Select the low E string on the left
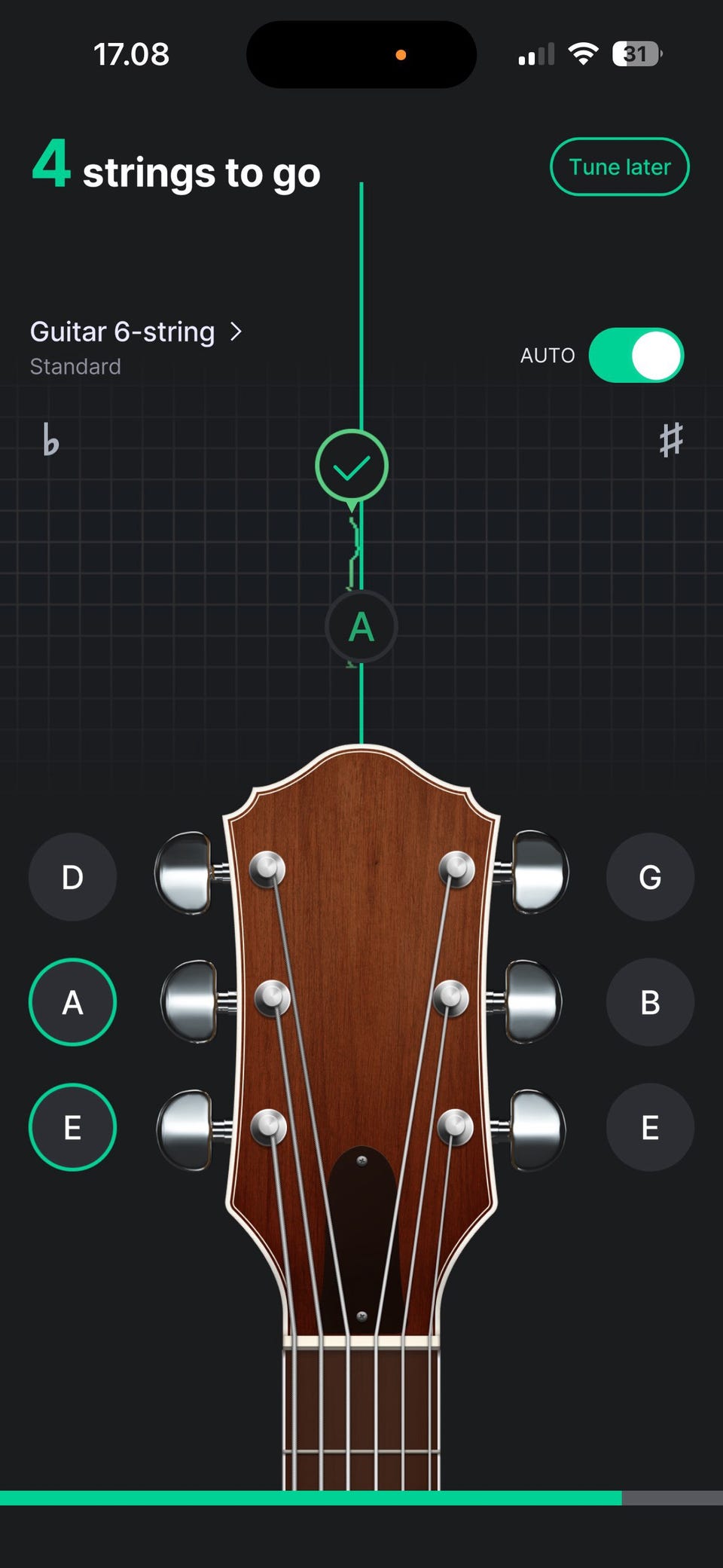Image resolution: width=723 pixels, height=1568 pixels. 72,1126
